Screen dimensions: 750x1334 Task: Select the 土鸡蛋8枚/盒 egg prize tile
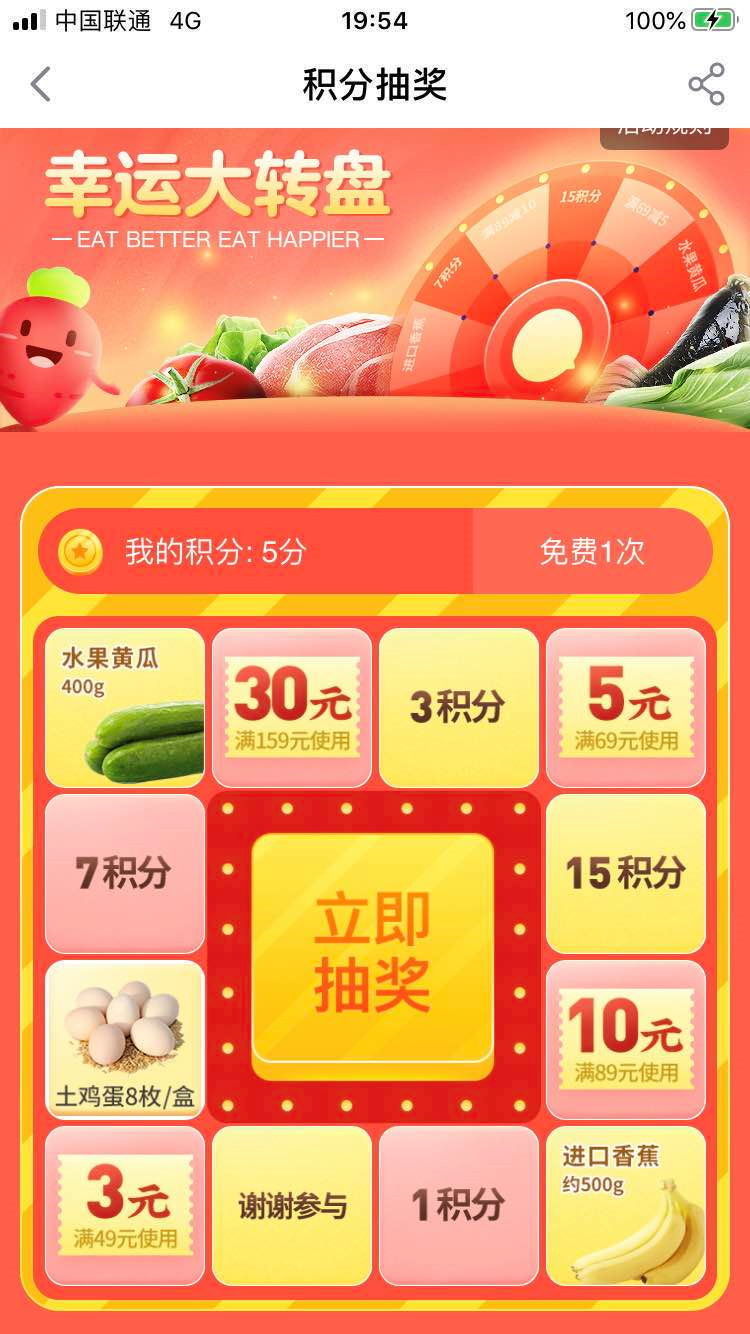124,1038
